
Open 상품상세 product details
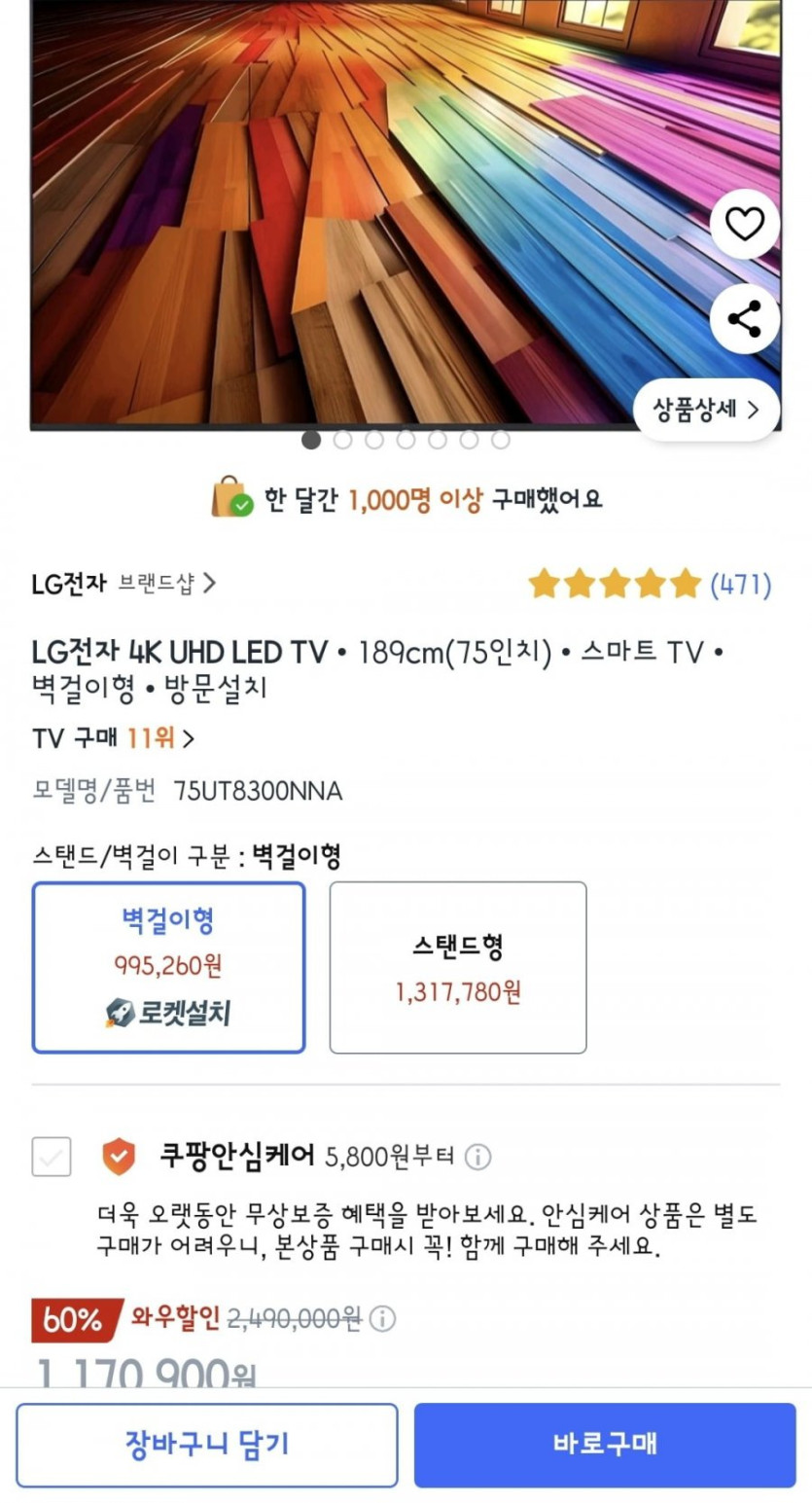(705, 410)
